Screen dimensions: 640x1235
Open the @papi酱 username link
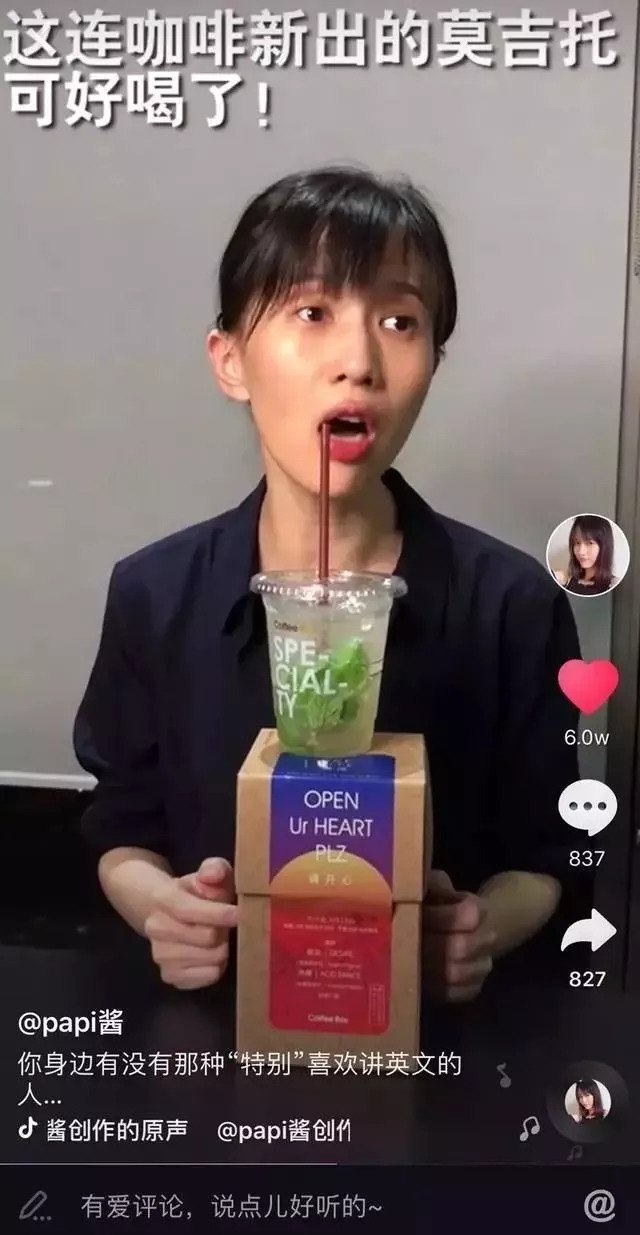click(71, 1023)
